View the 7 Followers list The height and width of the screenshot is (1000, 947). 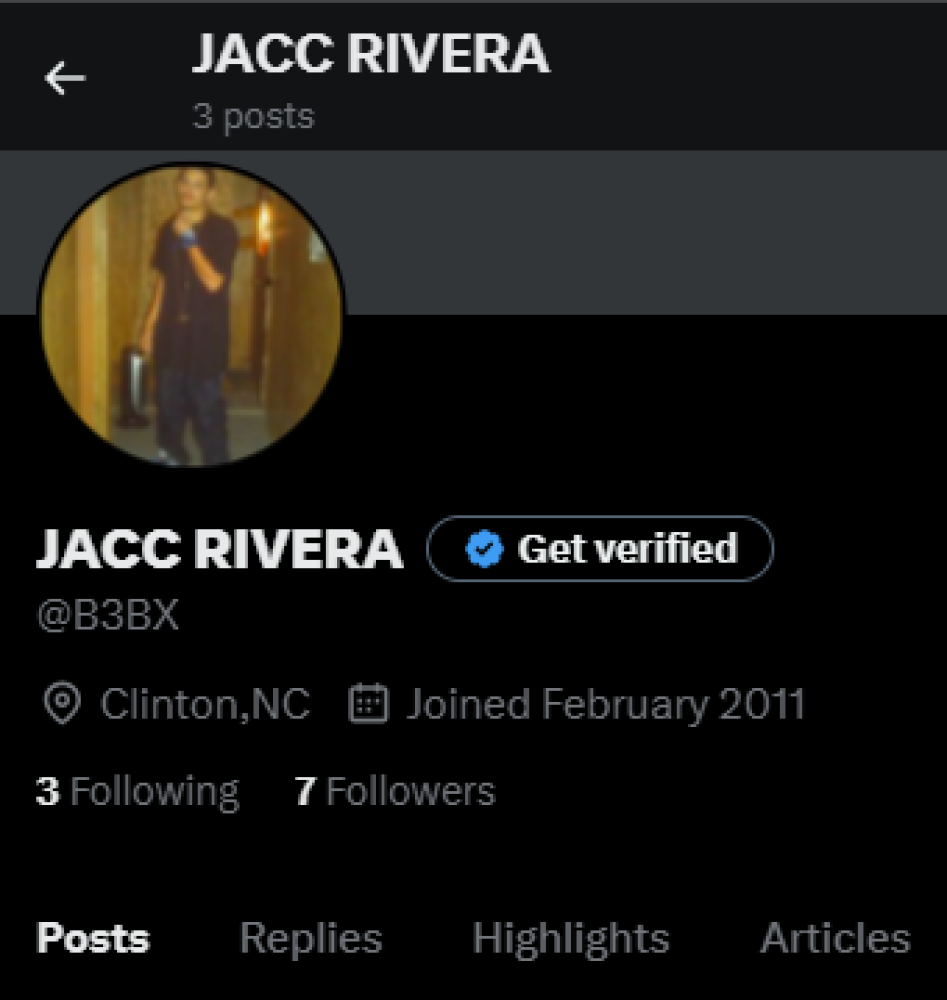[395, 791]
